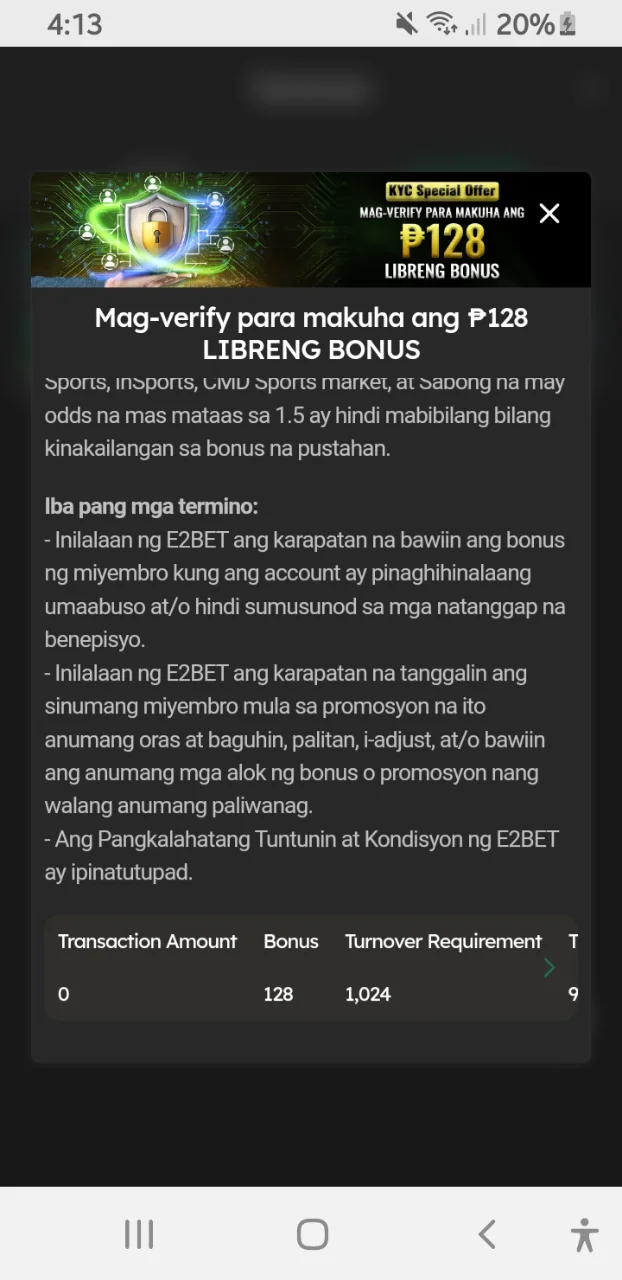622x1280 pixels.
Task: Go to the phone home screen
Action: click(312, 1234)
